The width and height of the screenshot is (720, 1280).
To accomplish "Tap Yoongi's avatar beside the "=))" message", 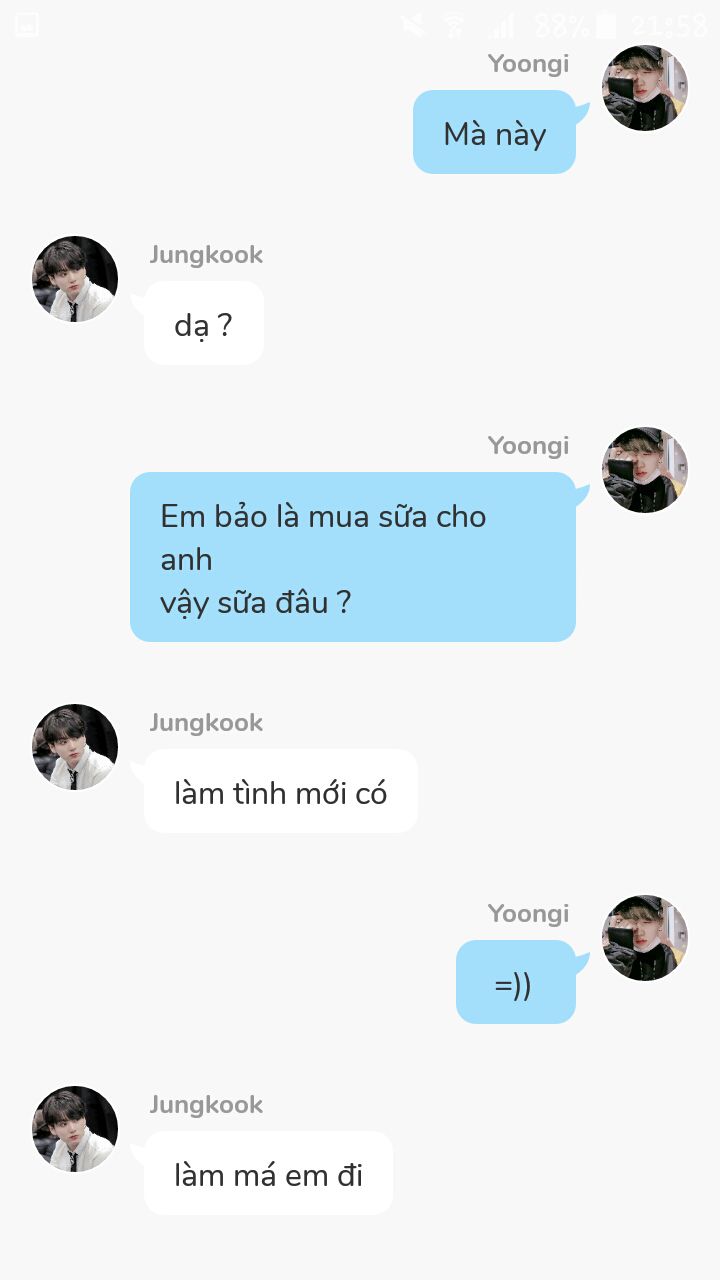I will point(645,938).
